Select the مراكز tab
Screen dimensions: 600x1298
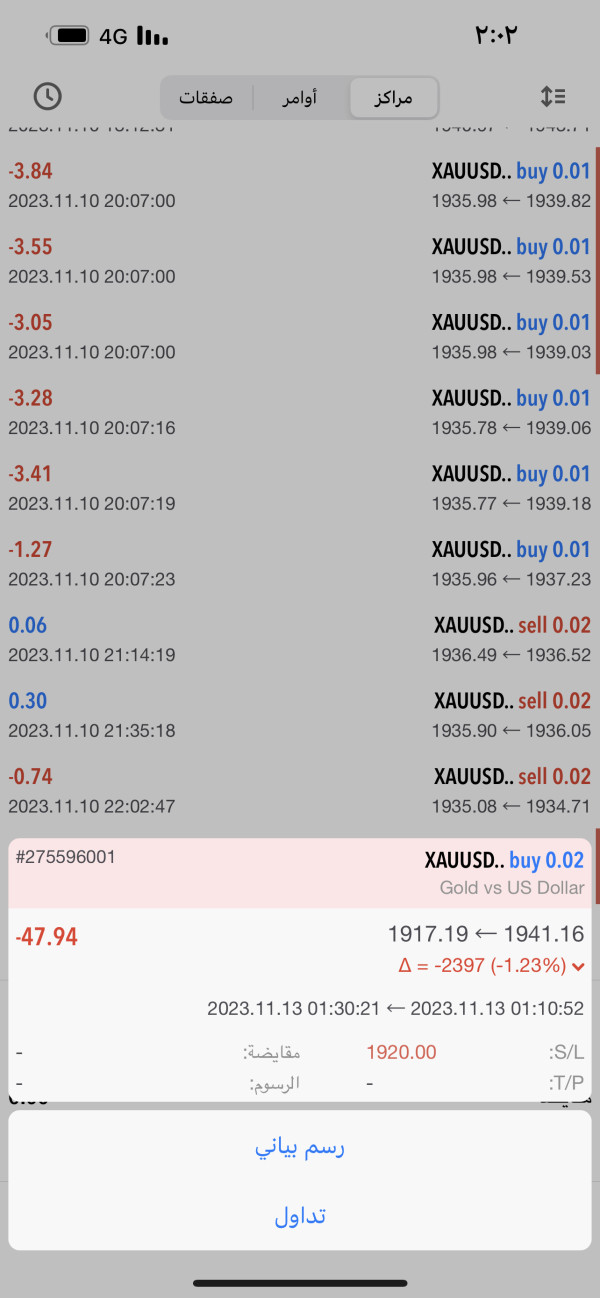click(392, 98)
